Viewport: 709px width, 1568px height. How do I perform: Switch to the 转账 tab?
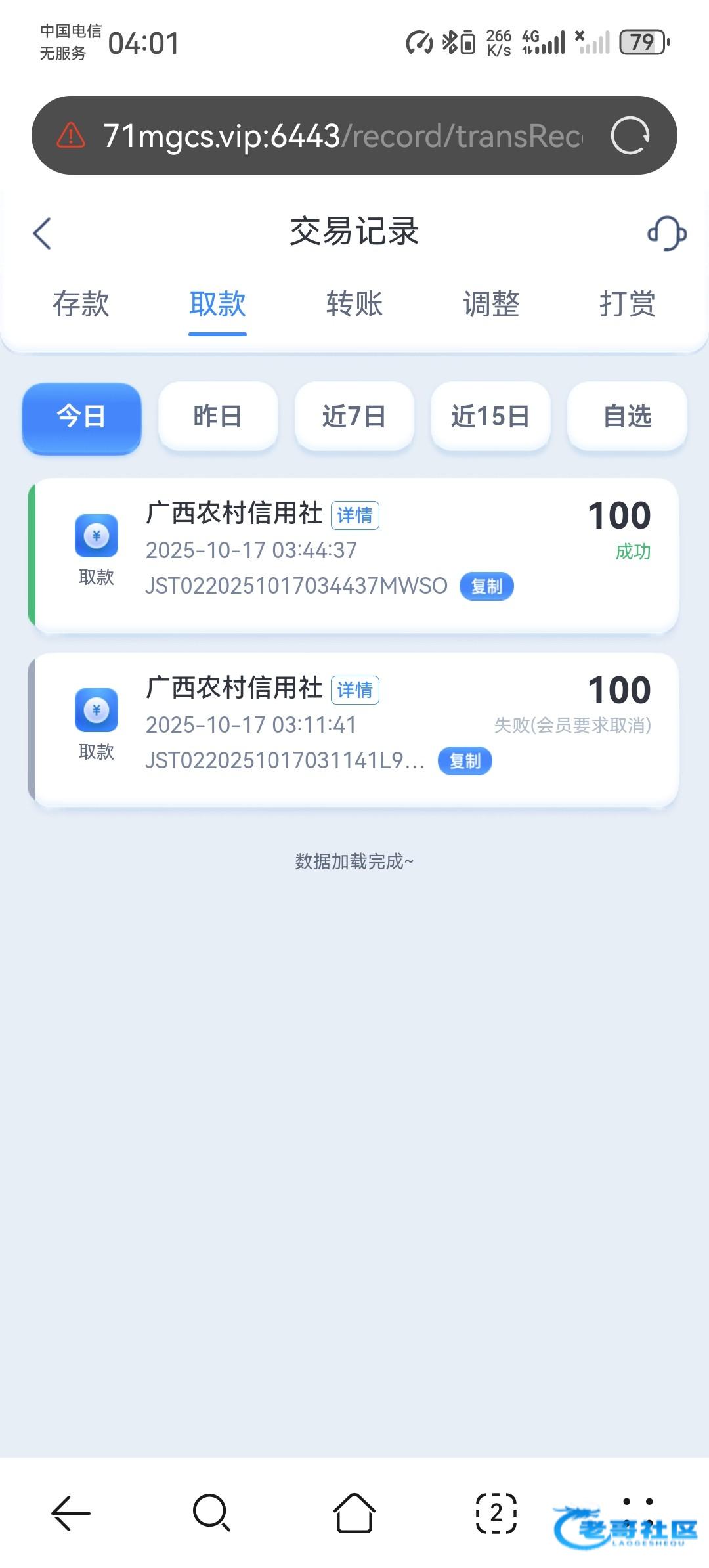point(354,304)
